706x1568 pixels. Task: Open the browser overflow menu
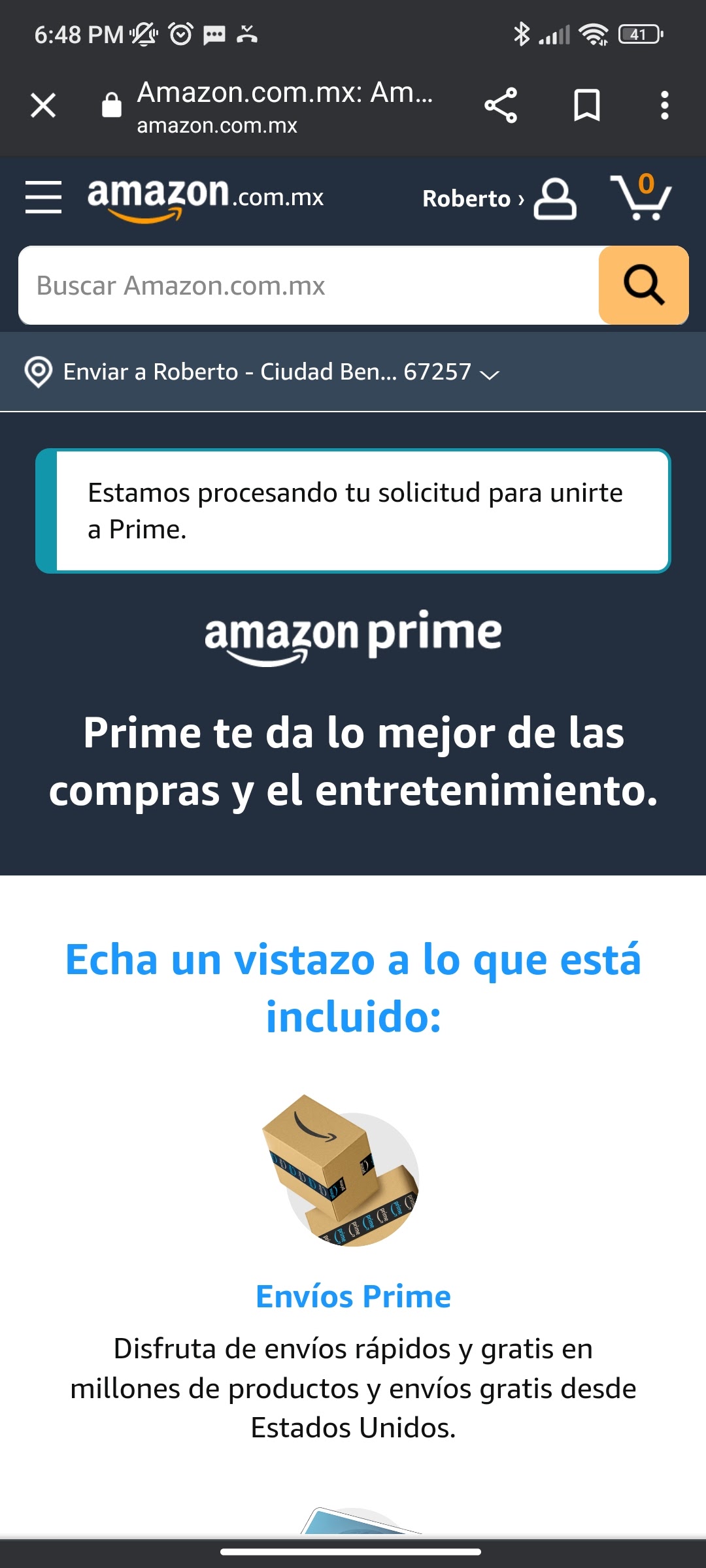click(664, 105)
